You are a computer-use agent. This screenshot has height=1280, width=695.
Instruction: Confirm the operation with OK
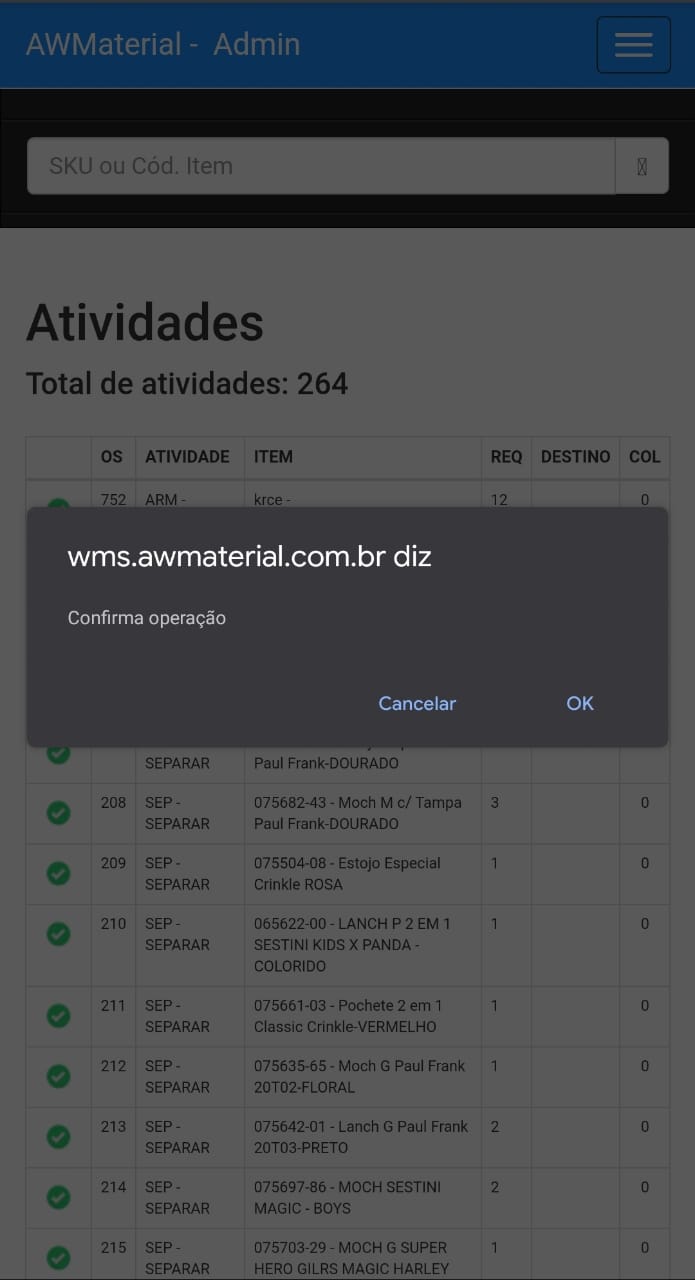(580, 703)
